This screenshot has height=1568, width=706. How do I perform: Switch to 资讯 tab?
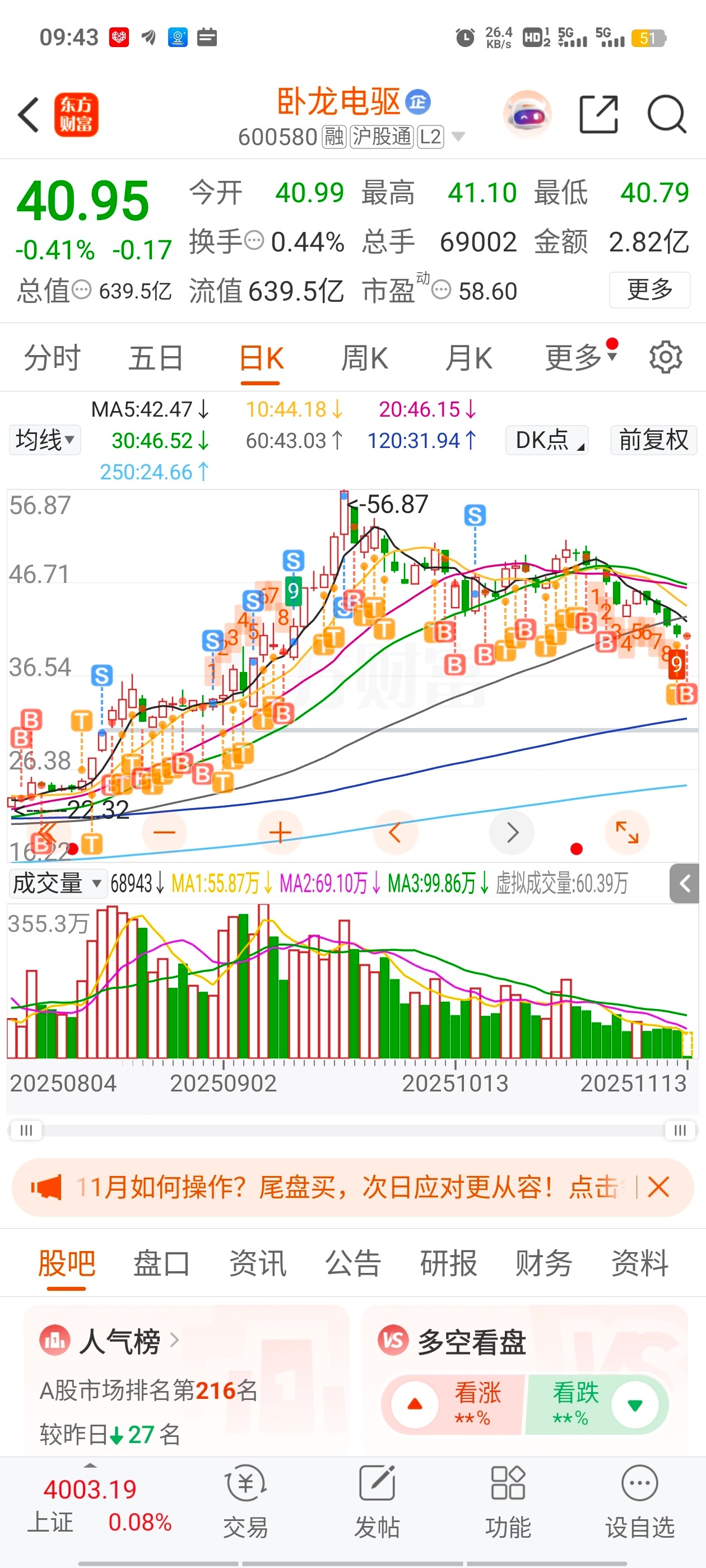pos(257,1263)
